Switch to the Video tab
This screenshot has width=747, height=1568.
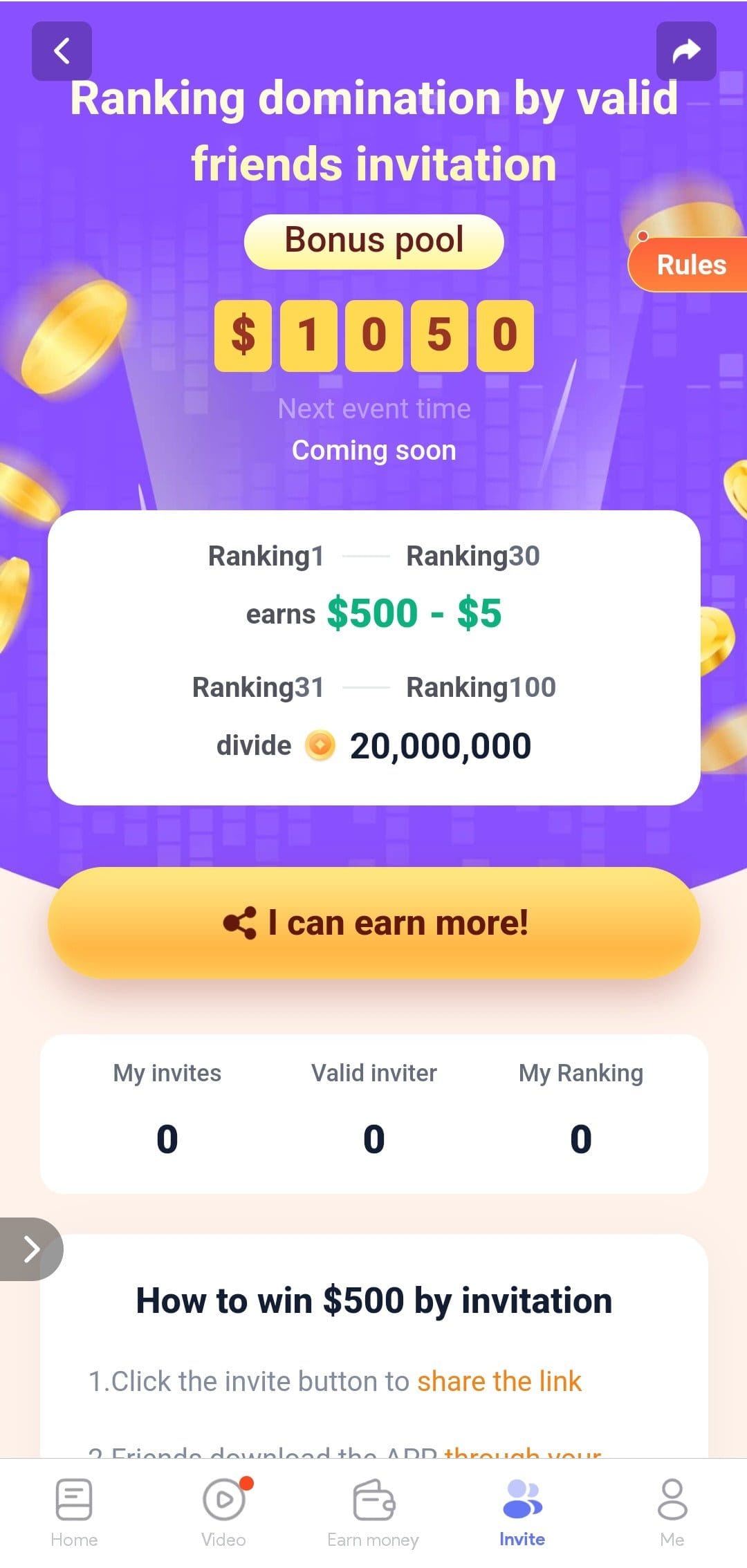pos(223,1513)
